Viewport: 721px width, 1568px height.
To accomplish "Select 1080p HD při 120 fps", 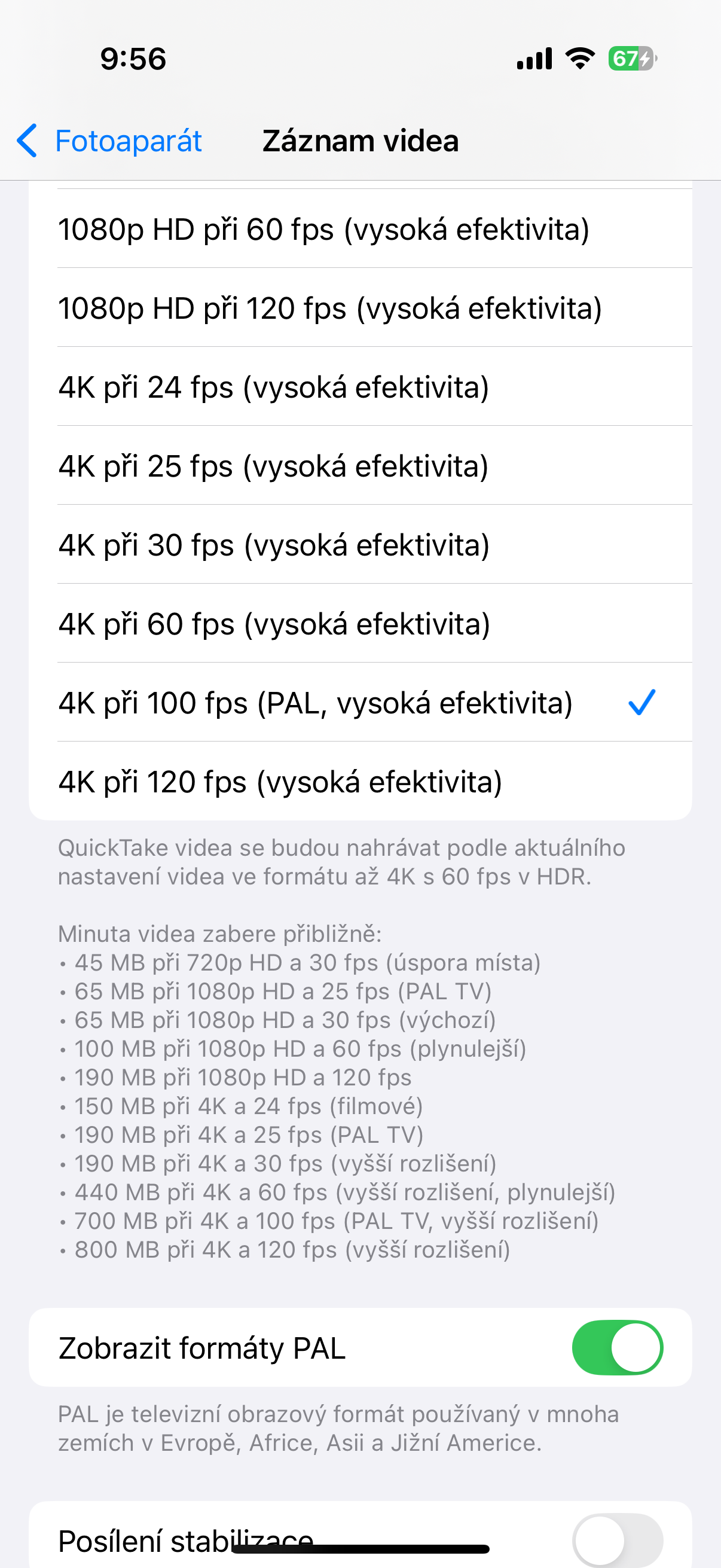I will [x=331, y=308].
